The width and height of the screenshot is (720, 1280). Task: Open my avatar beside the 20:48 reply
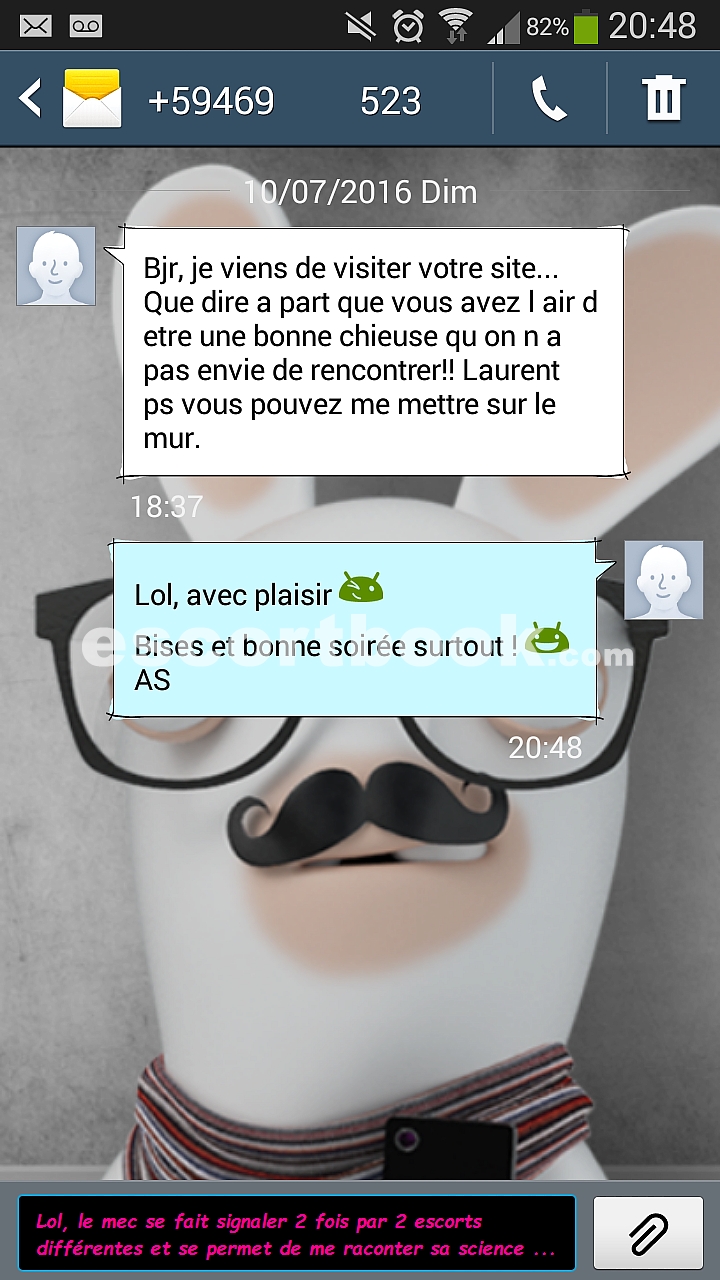click(x=664, y=581)
